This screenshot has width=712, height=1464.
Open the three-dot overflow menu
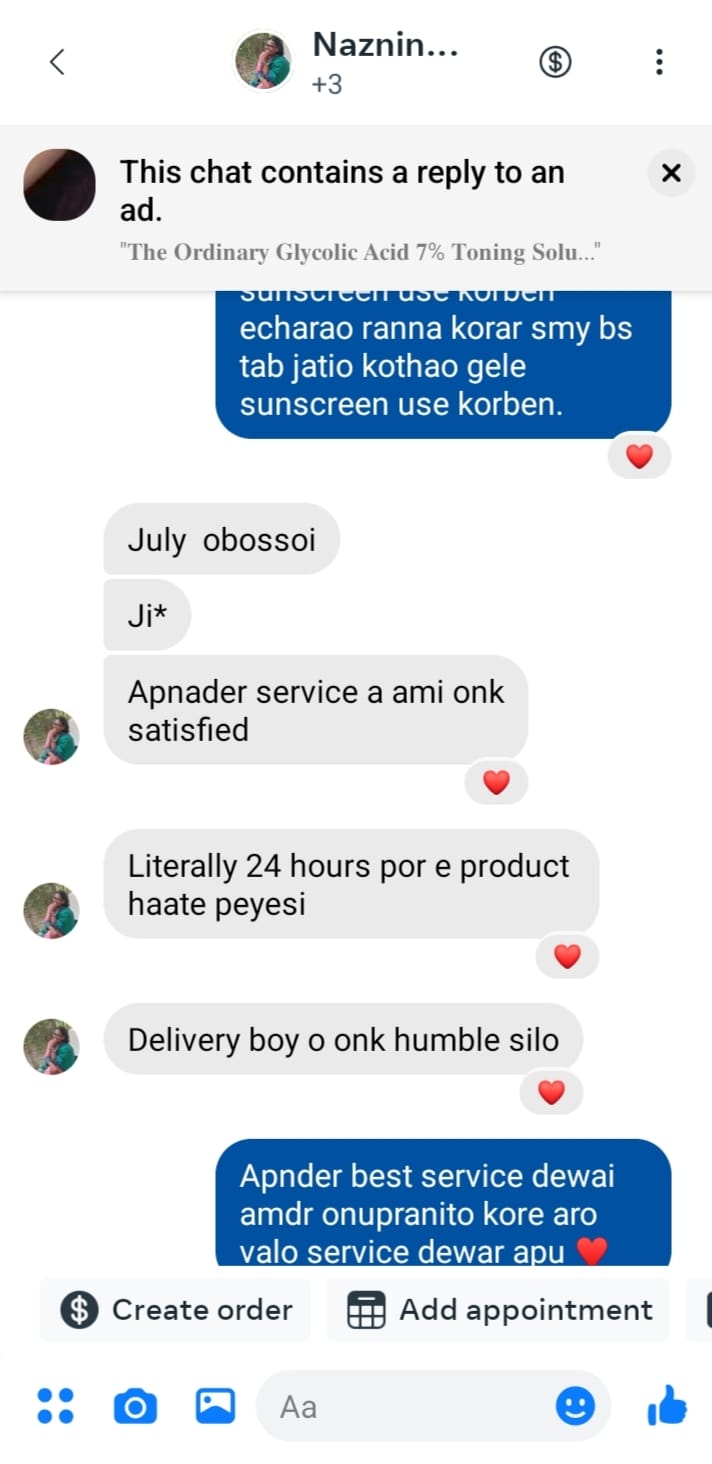pos(659,62)
